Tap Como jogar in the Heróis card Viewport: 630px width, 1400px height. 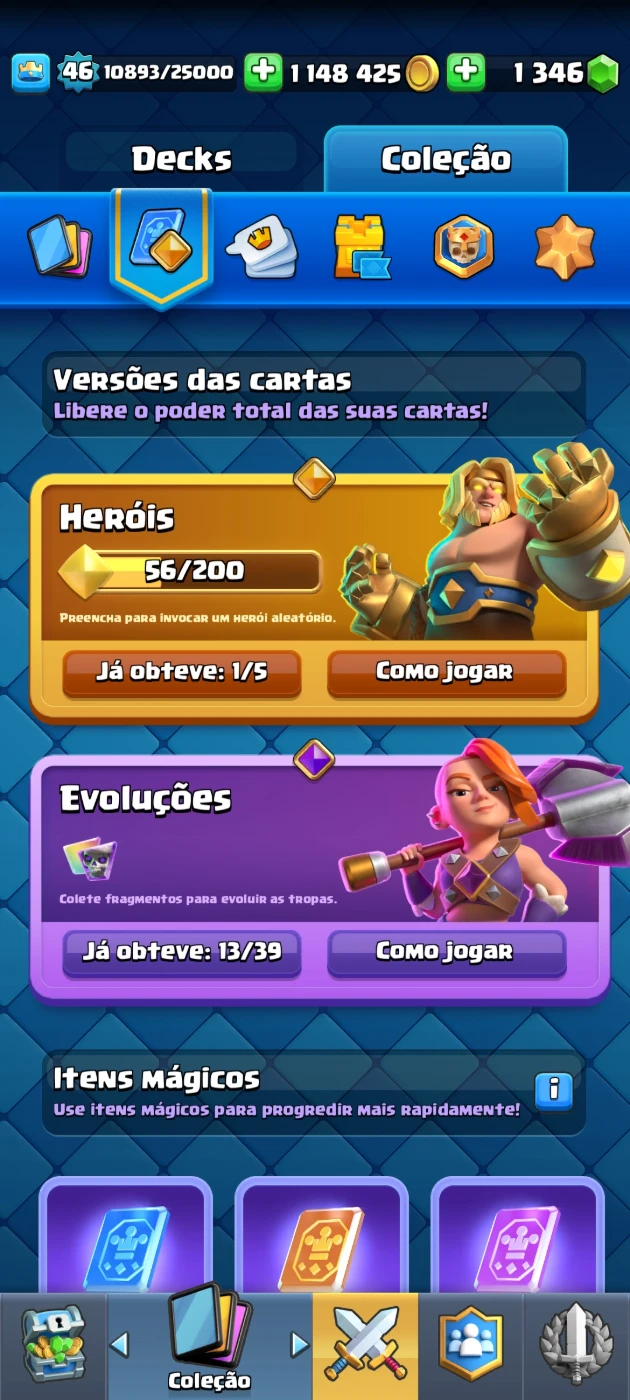tap(446, 672)
